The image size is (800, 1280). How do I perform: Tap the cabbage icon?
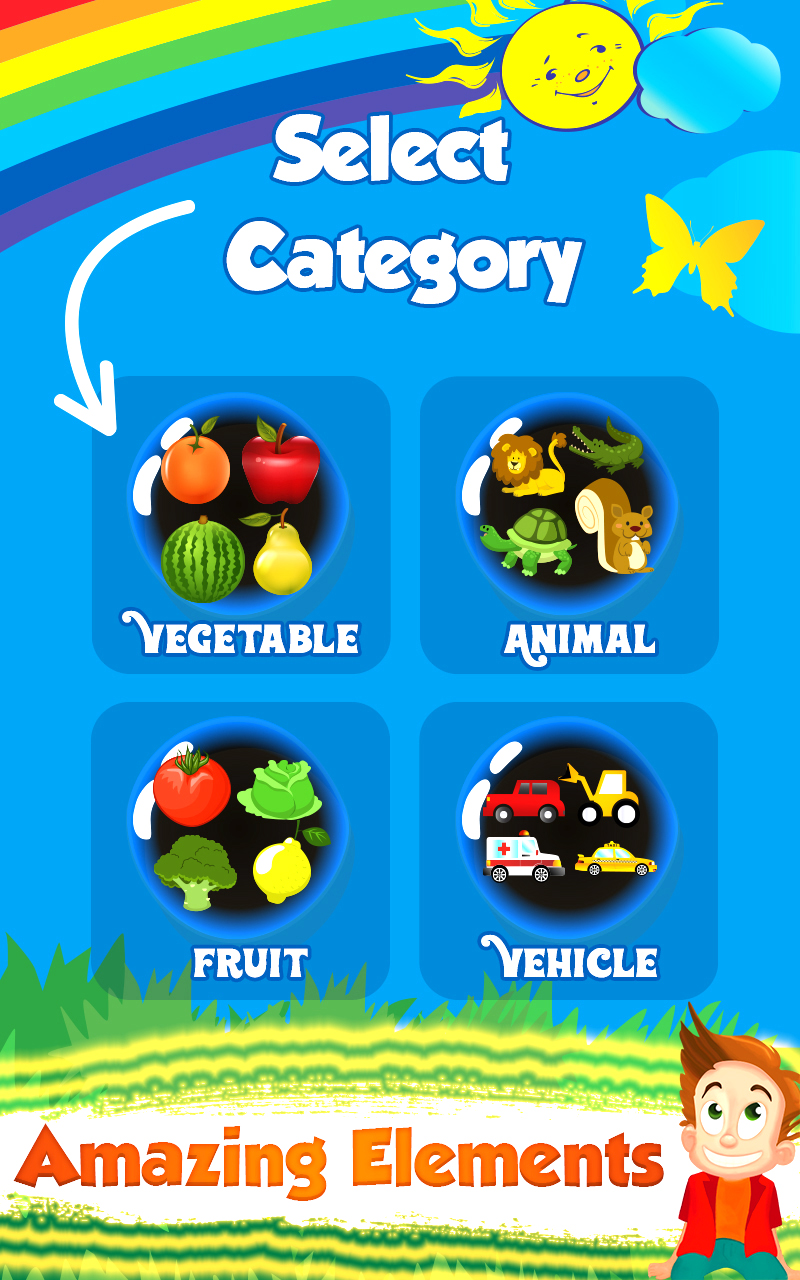(x=281, y=790)
